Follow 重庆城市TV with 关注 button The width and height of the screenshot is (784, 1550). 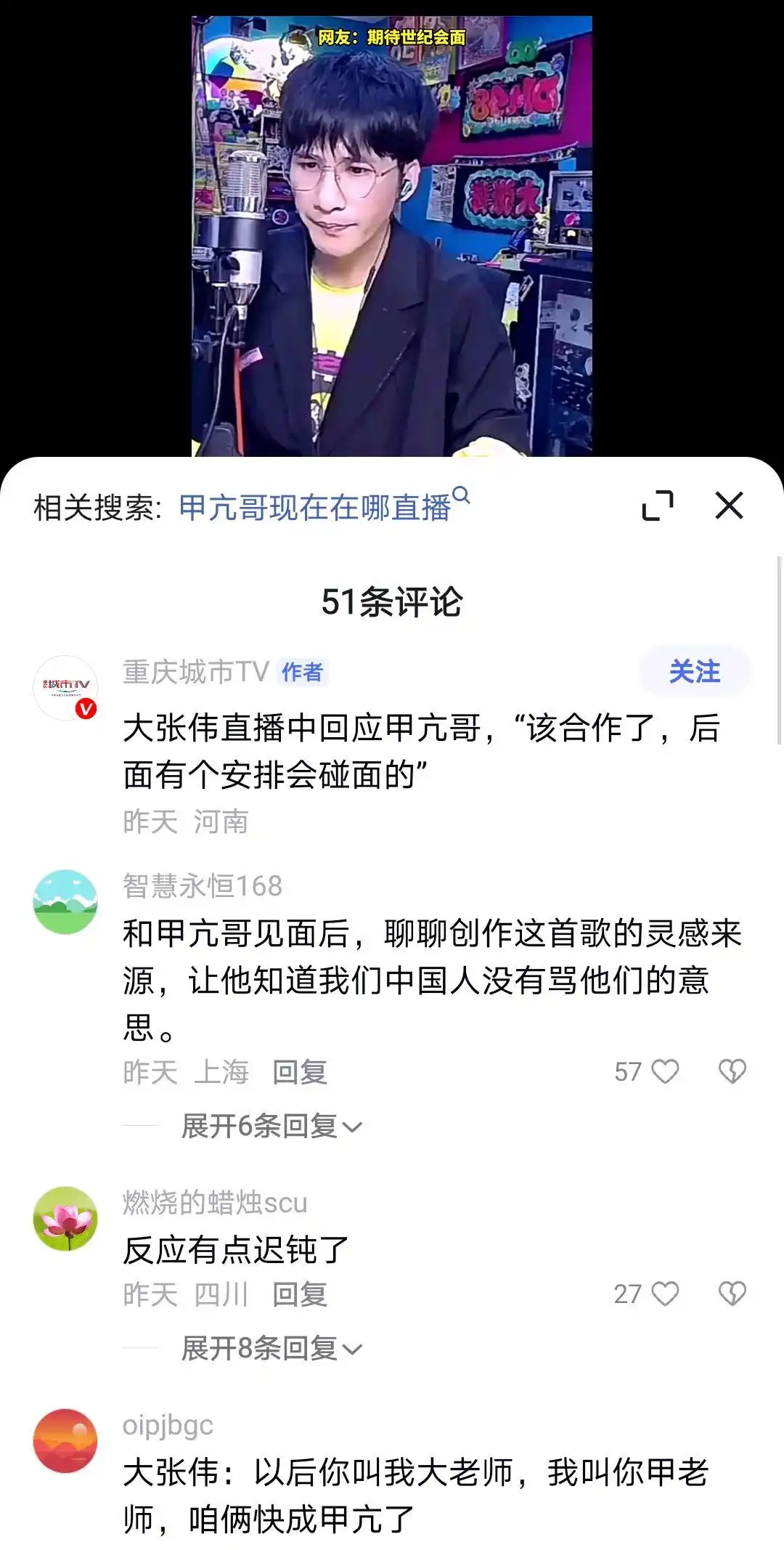pyautogui.click(x=694, y=671)
